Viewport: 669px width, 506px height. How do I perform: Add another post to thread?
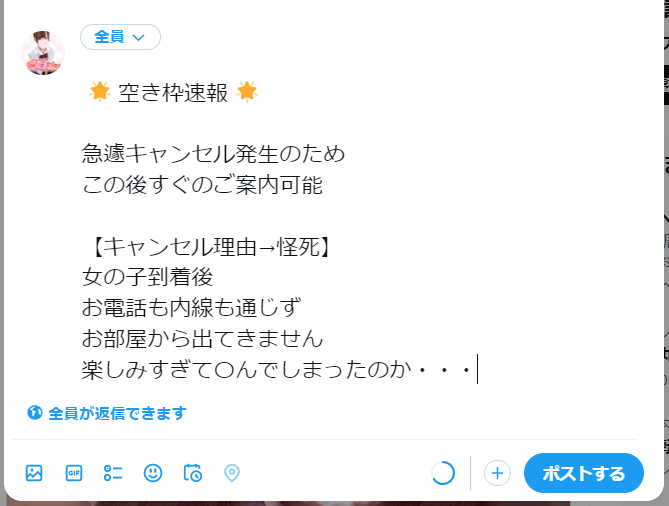[498, 473]
